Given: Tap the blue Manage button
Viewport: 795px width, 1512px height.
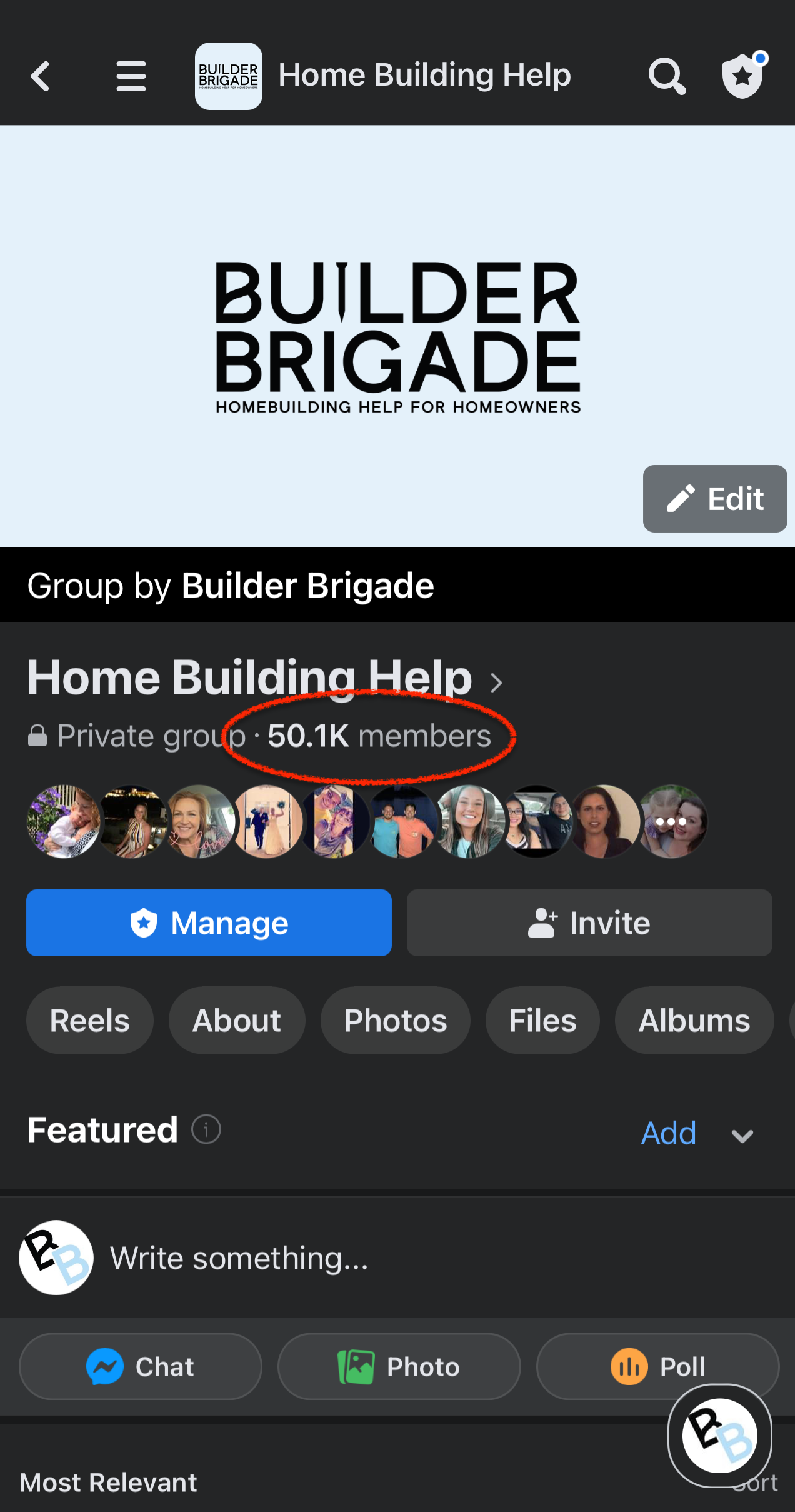Looking at the screenshot, I should point(209,923).
